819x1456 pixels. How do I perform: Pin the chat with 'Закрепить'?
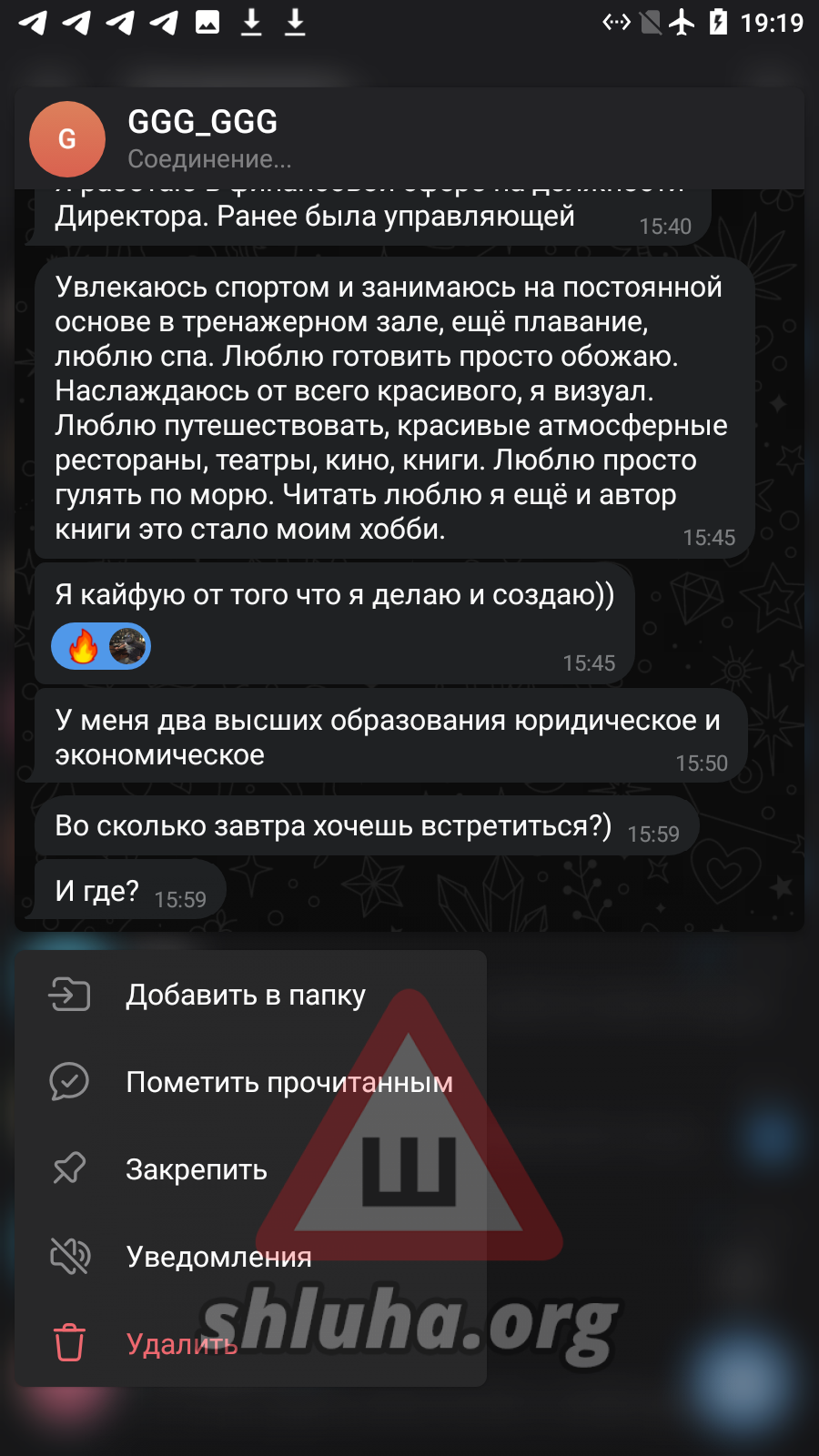click(x=196, y=1169)
